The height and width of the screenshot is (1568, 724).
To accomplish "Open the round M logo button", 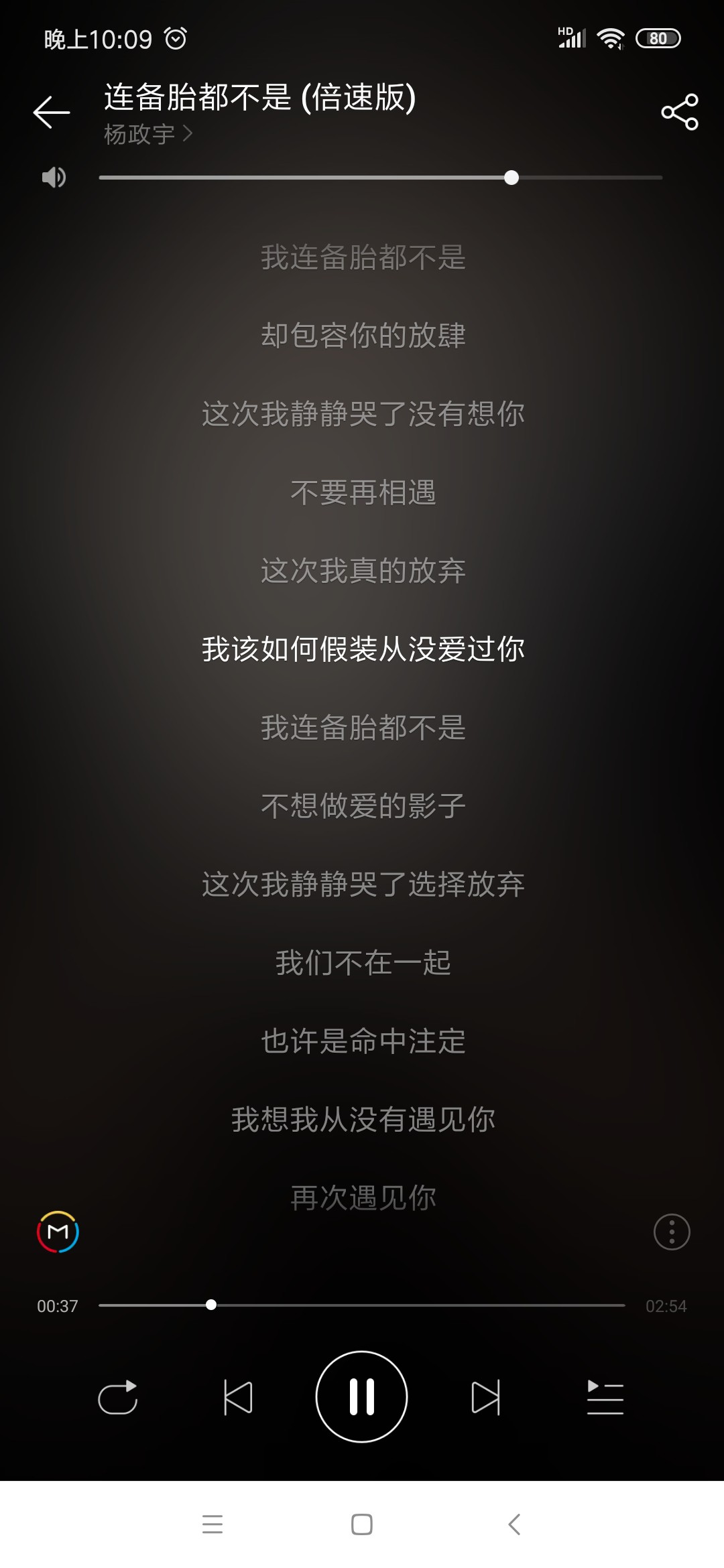I will coord(58,1232).
